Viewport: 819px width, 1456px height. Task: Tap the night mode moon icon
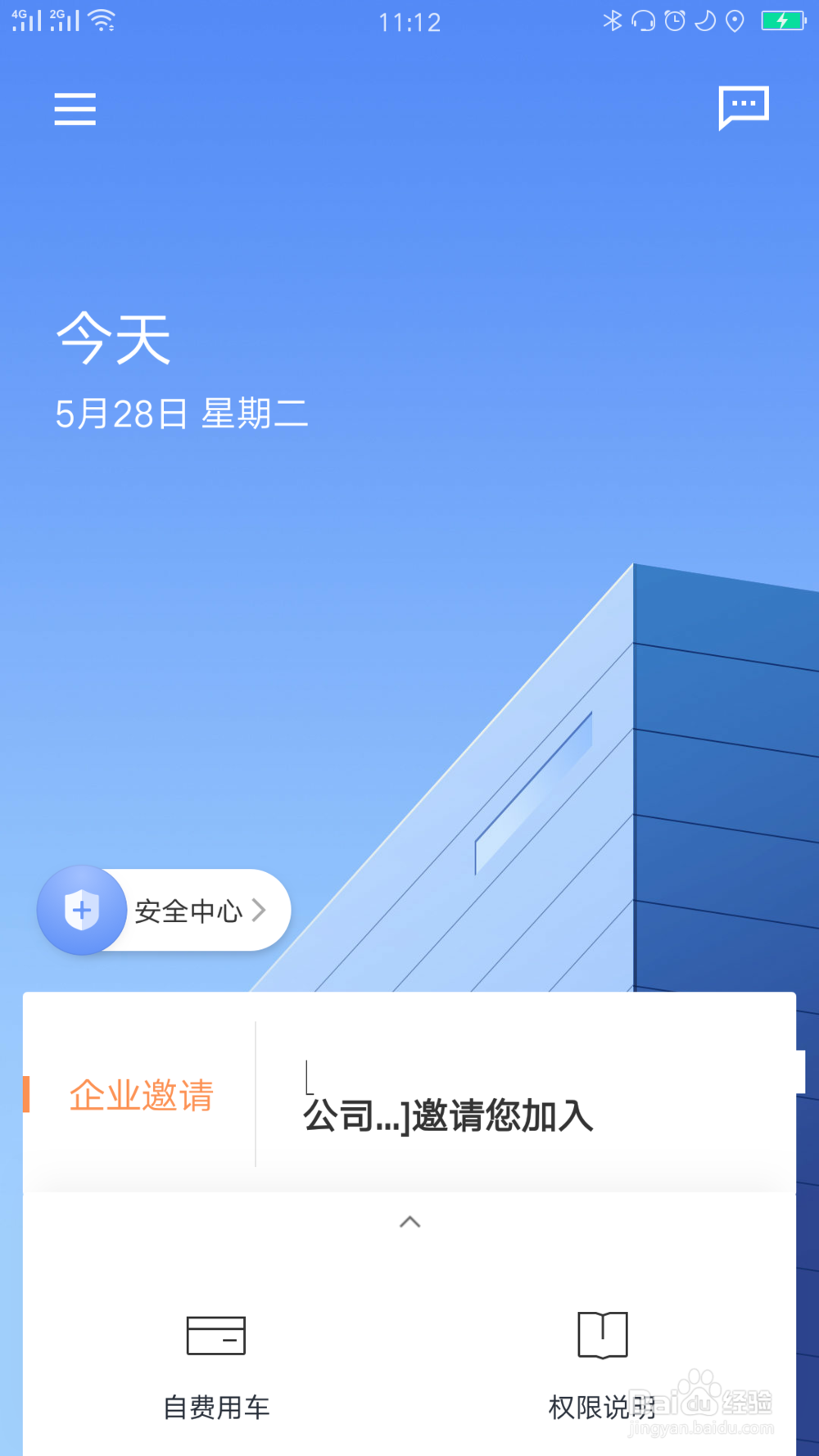(703, 21)
